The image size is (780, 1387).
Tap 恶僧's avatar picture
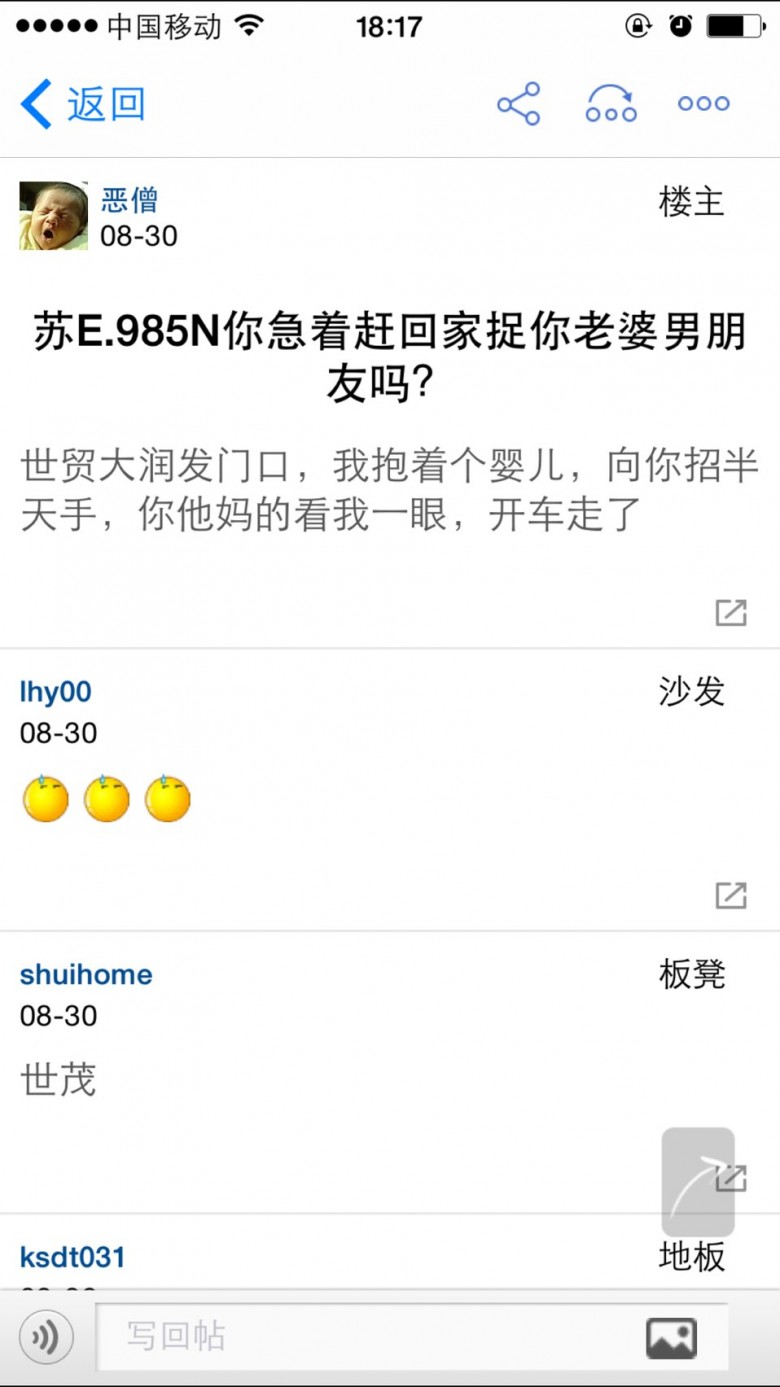(x=54, y=215)
